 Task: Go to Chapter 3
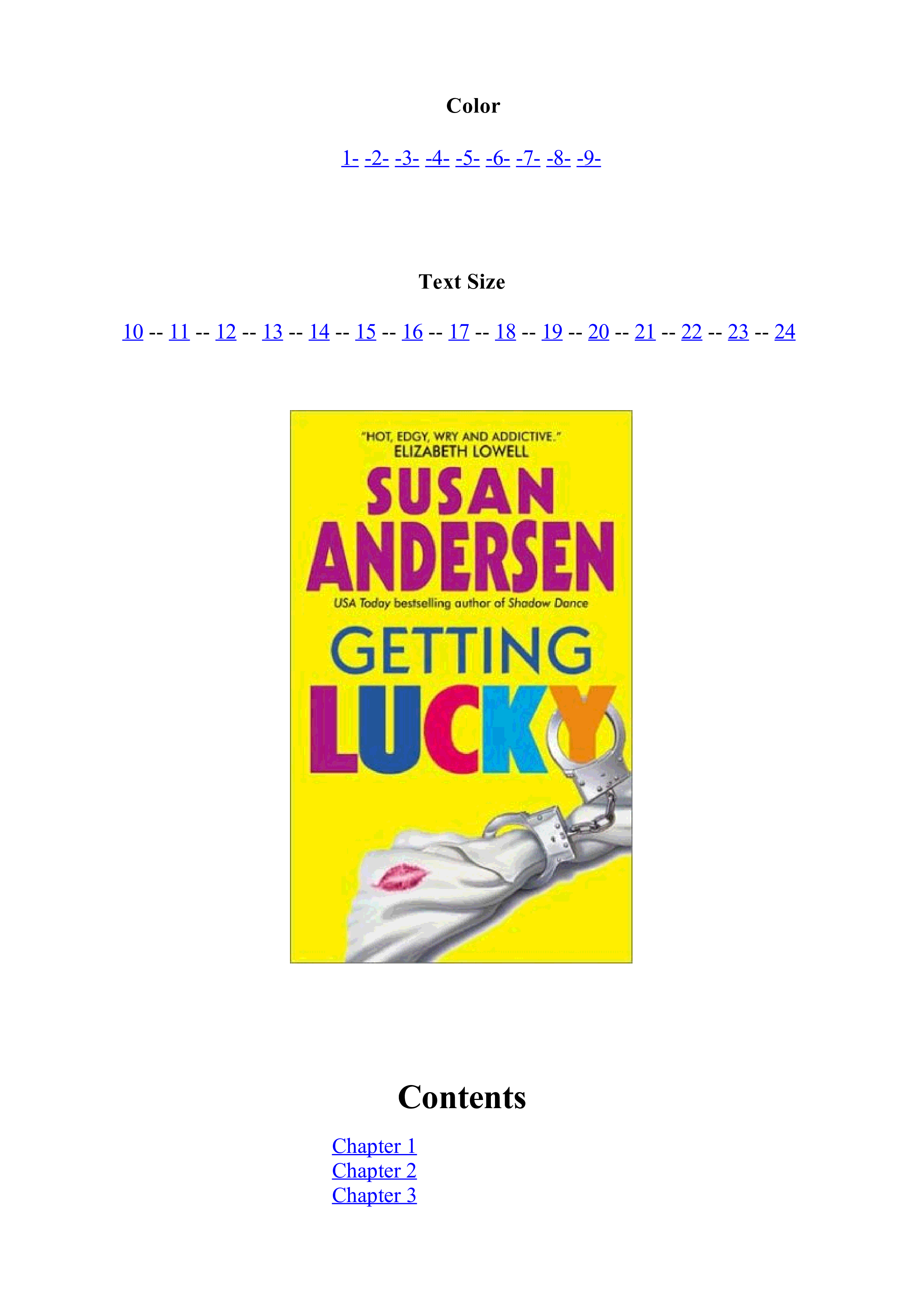coord(374,1195)
